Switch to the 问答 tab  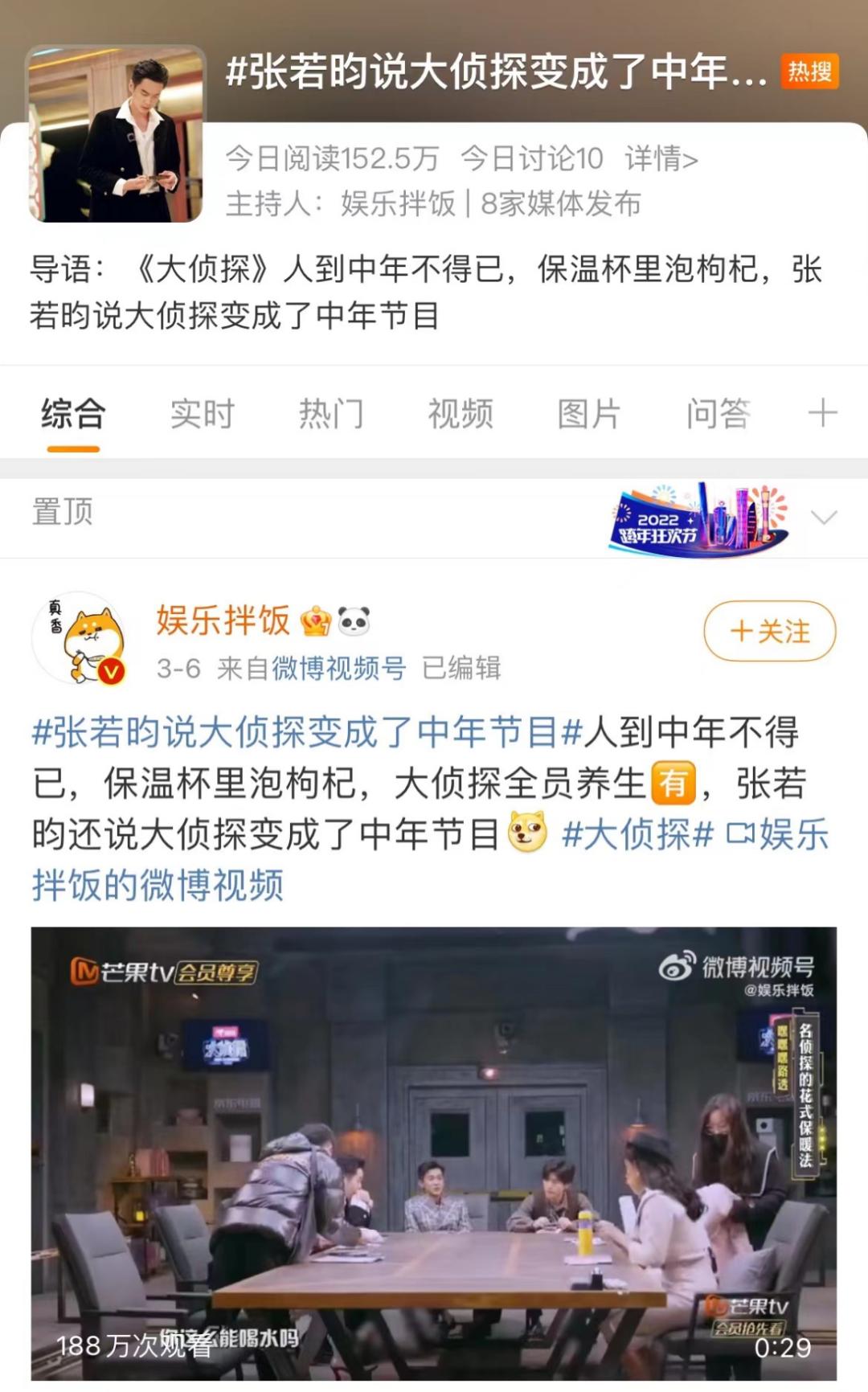coord(719,414)
